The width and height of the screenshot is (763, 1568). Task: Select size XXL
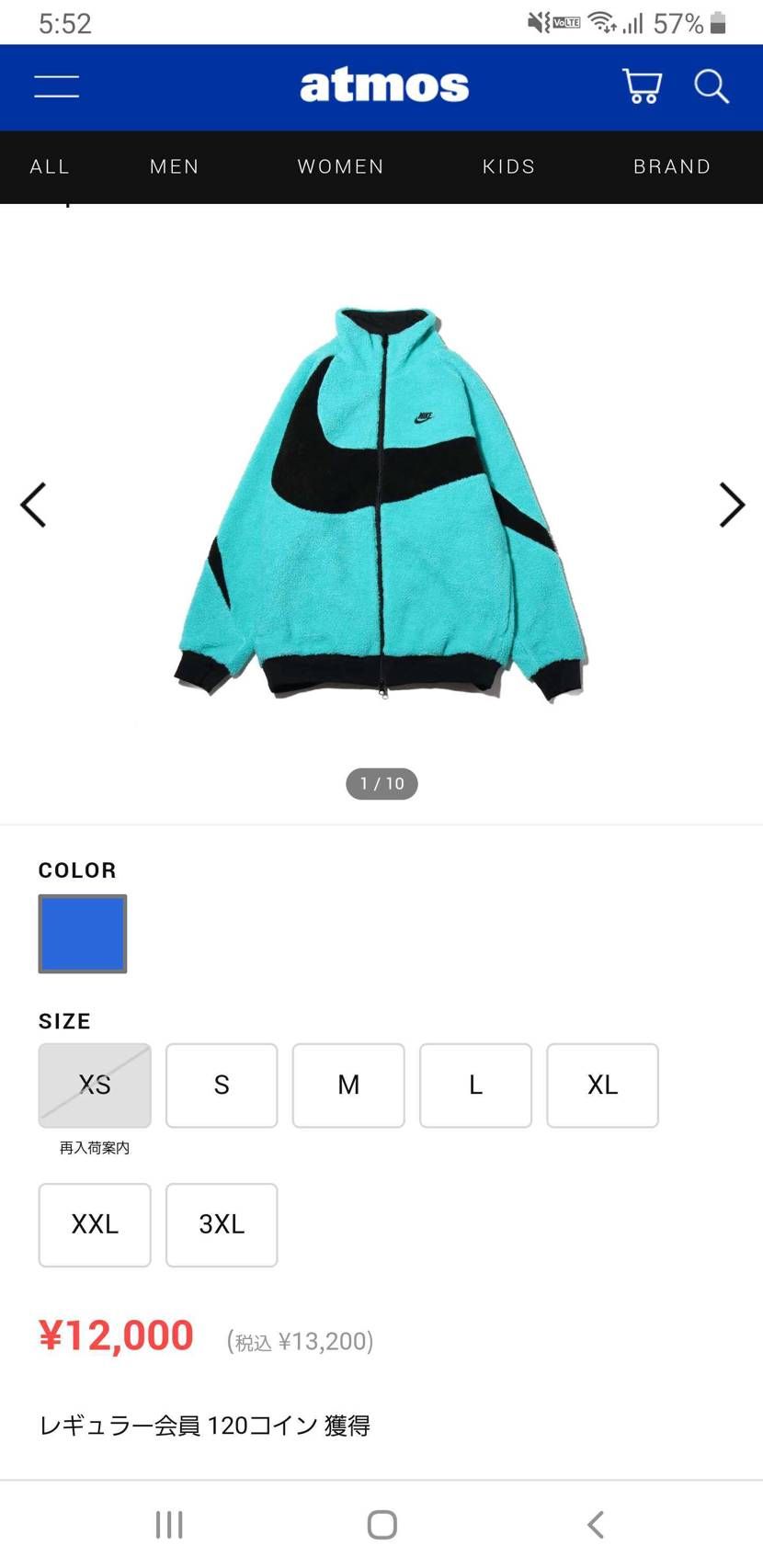(95, 1225)
